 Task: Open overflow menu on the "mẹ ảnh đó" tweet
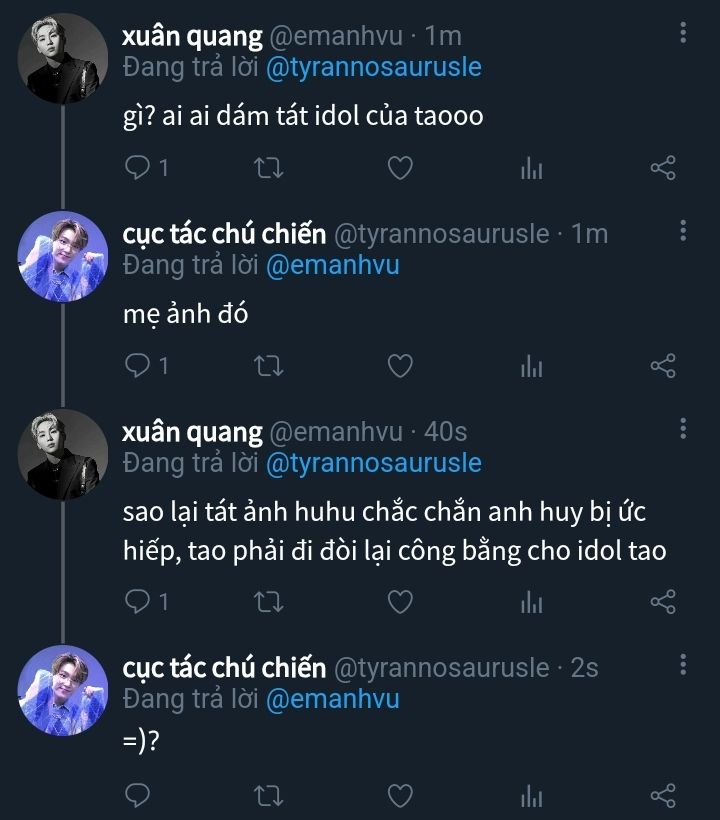[683, 232]
